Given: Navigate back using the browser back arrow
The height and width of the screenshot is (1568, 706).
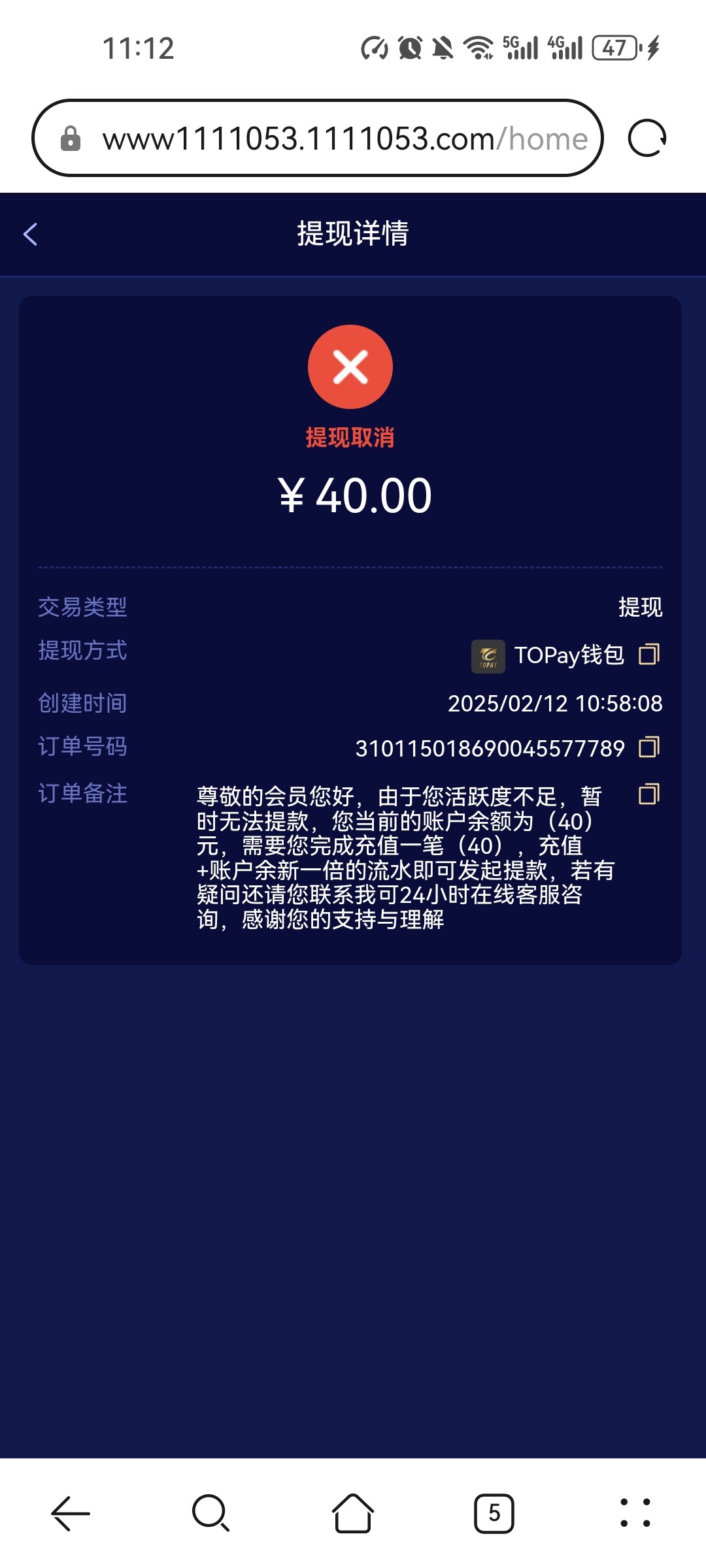Looking at the screenshot, I should [x=71, y=1513].
